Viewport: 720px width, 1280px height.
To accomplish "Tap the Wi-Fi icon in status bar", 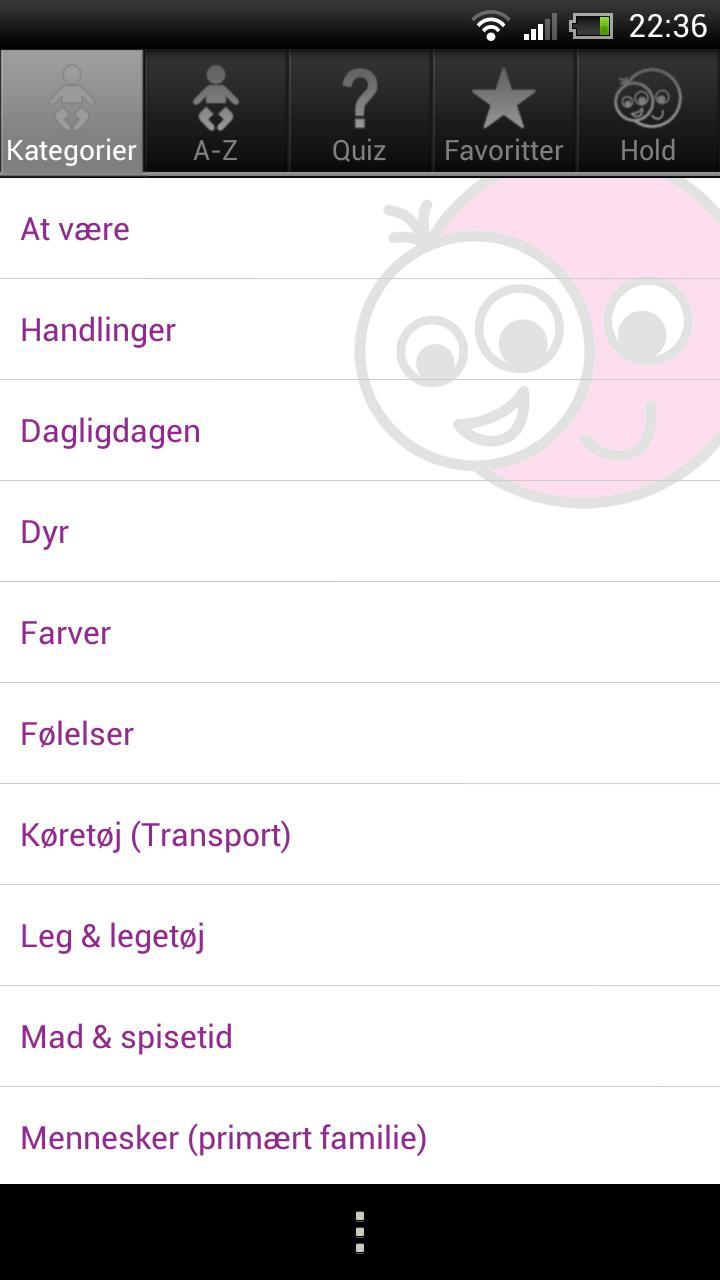I will [491, 27].
